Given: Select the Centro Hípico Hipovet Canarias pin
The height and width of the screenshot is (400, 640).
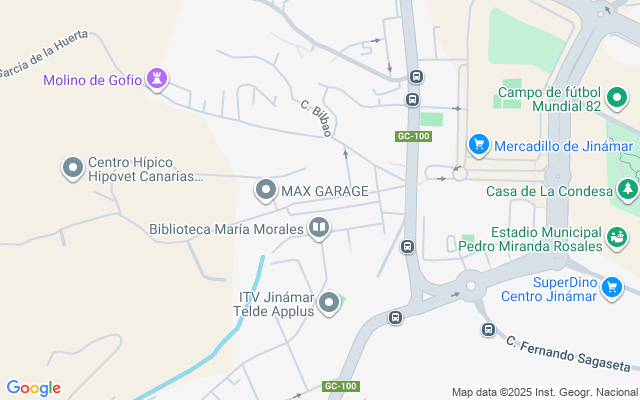Looking at the screenshot, I should (x=73, y=168).
